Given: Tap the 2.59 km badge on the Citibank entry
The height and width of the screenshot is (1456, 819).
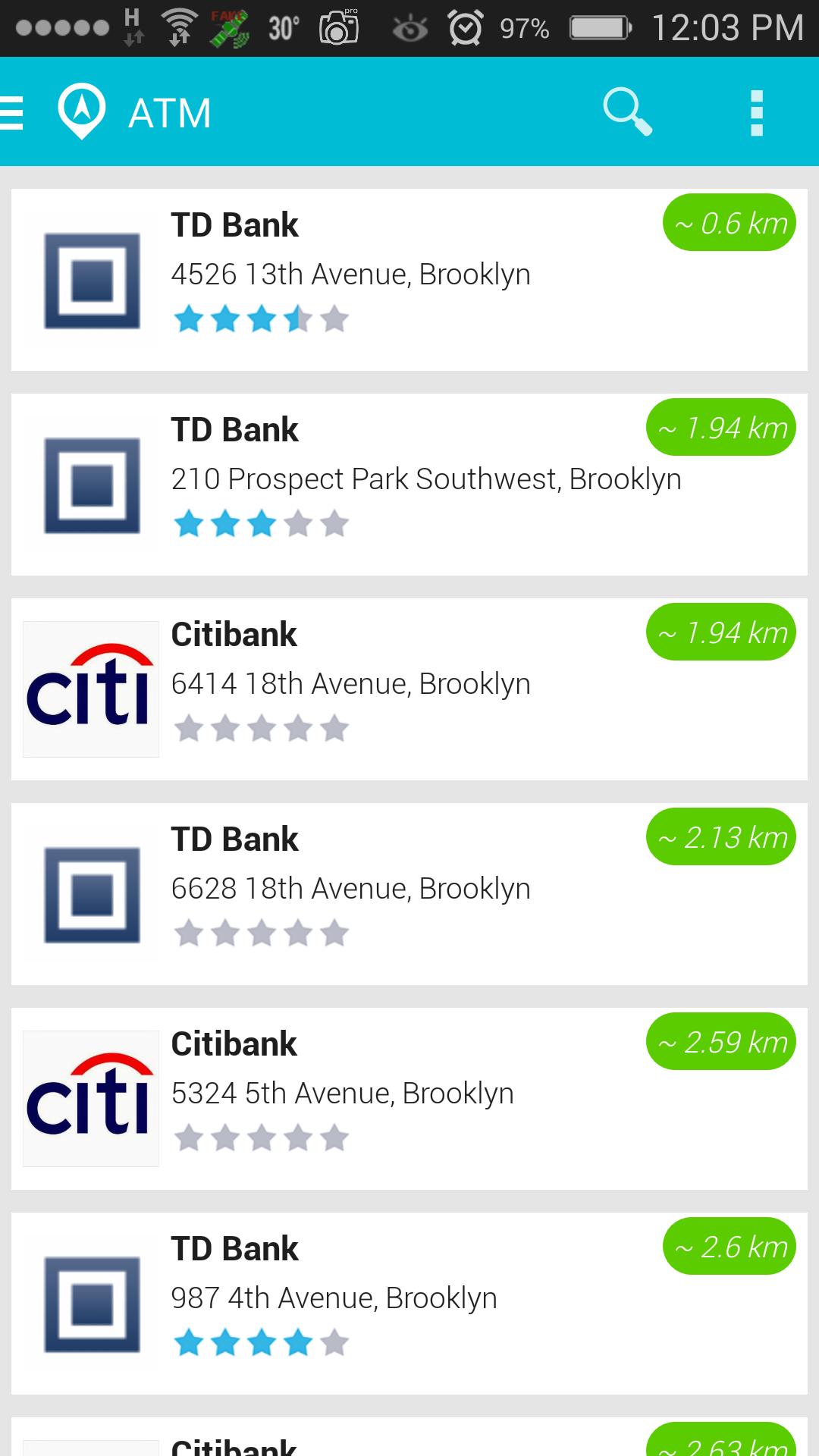Looking at the screenshot, I should pos(720,1042).
